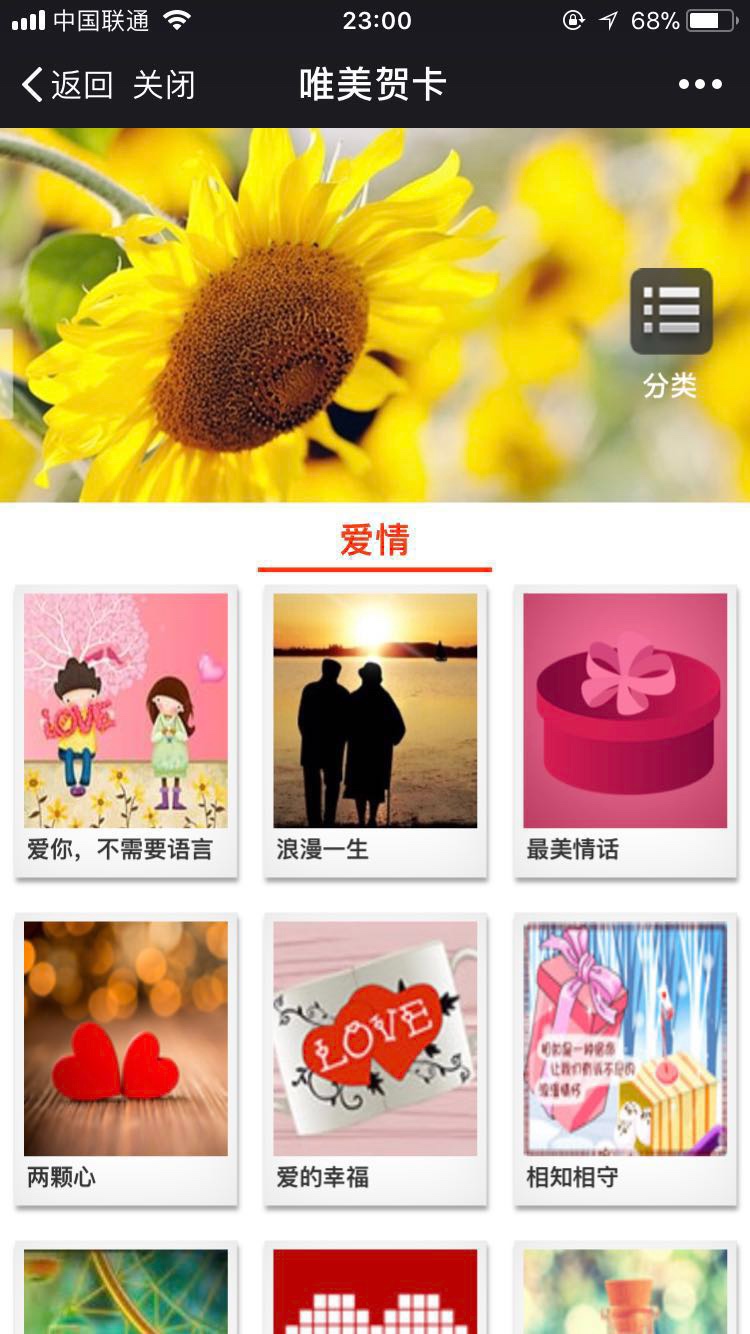Select the 爱情 category tab
Viewport: 750px width, 1334px height.
[374, 539]
